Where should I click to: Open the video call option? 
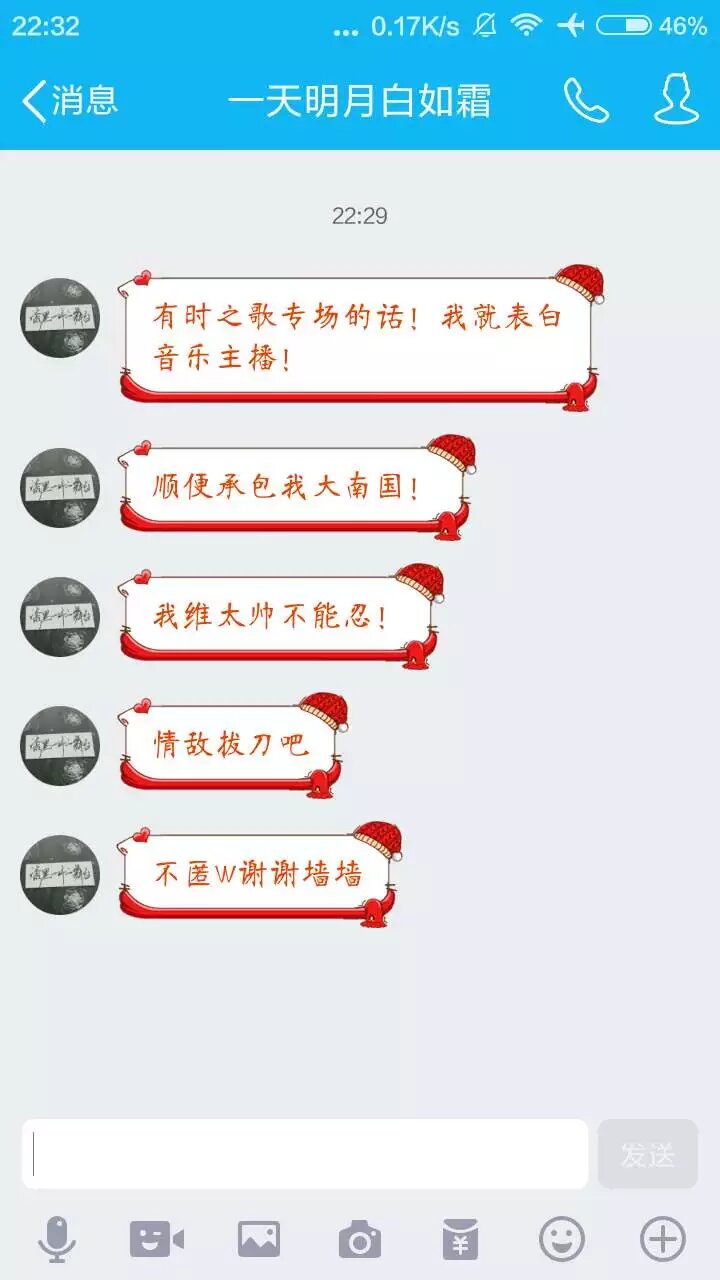pos(157,1240)
